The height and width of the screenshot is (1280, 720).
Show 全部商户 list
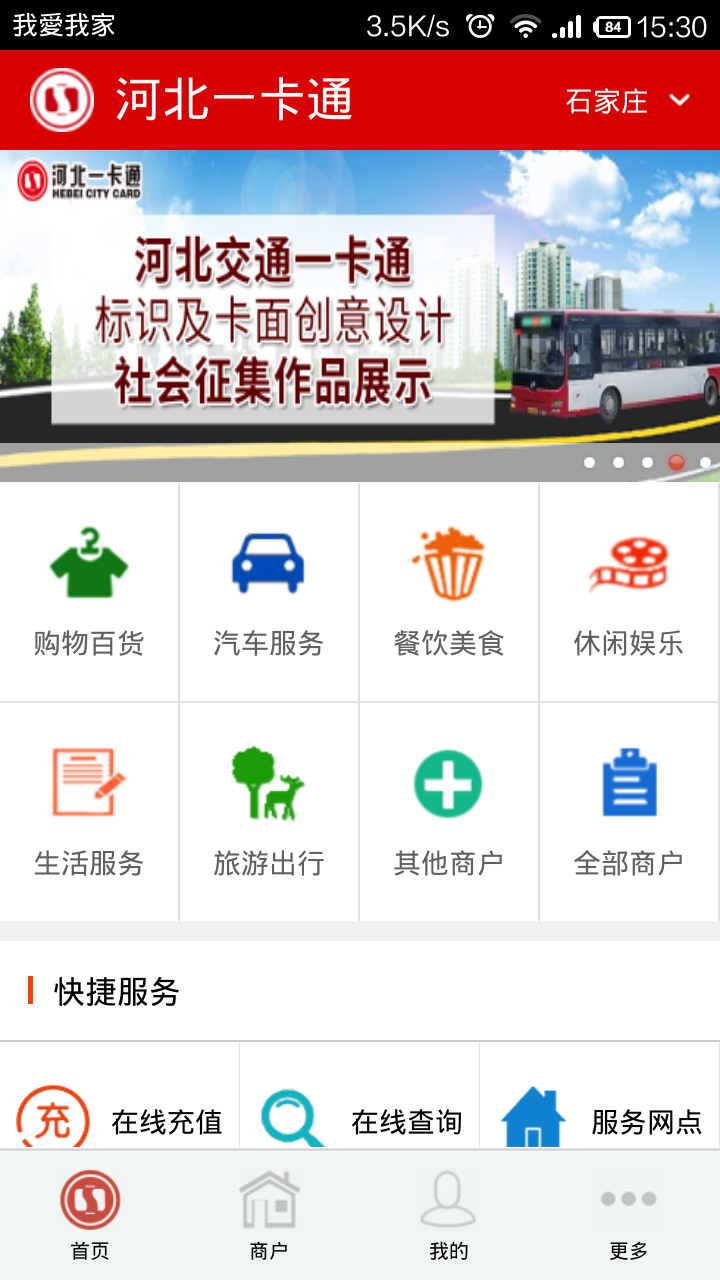(x=629, y=812)
